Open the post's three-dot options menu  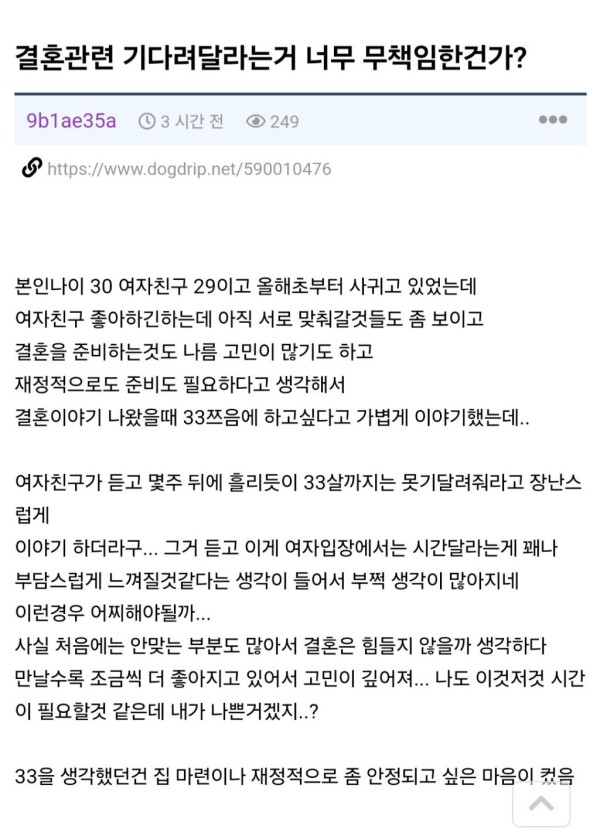point(552,120)
